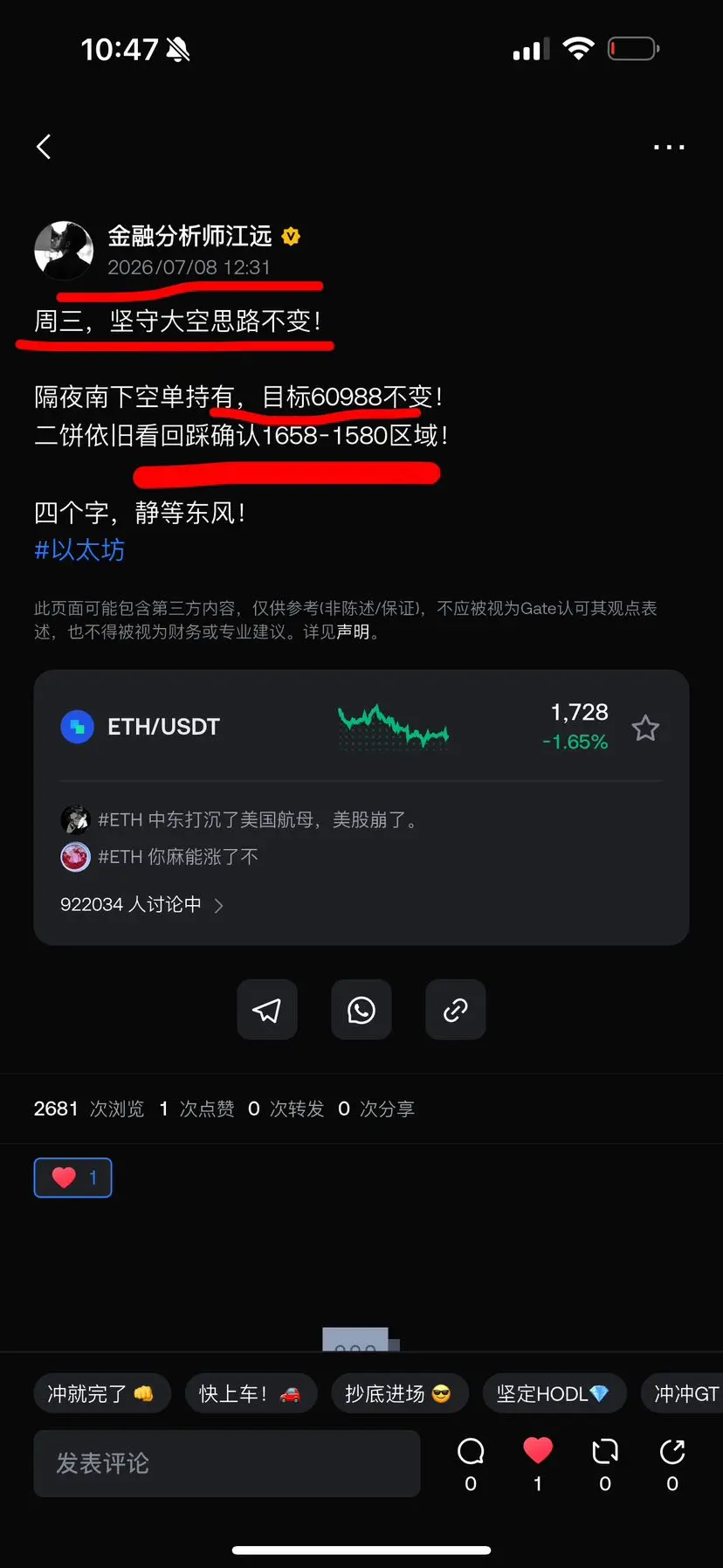The width and height of the screenshot is (723, 1568).
Task: View the 922034 人讨论中 discussion
Action: [x=141, y=905]
